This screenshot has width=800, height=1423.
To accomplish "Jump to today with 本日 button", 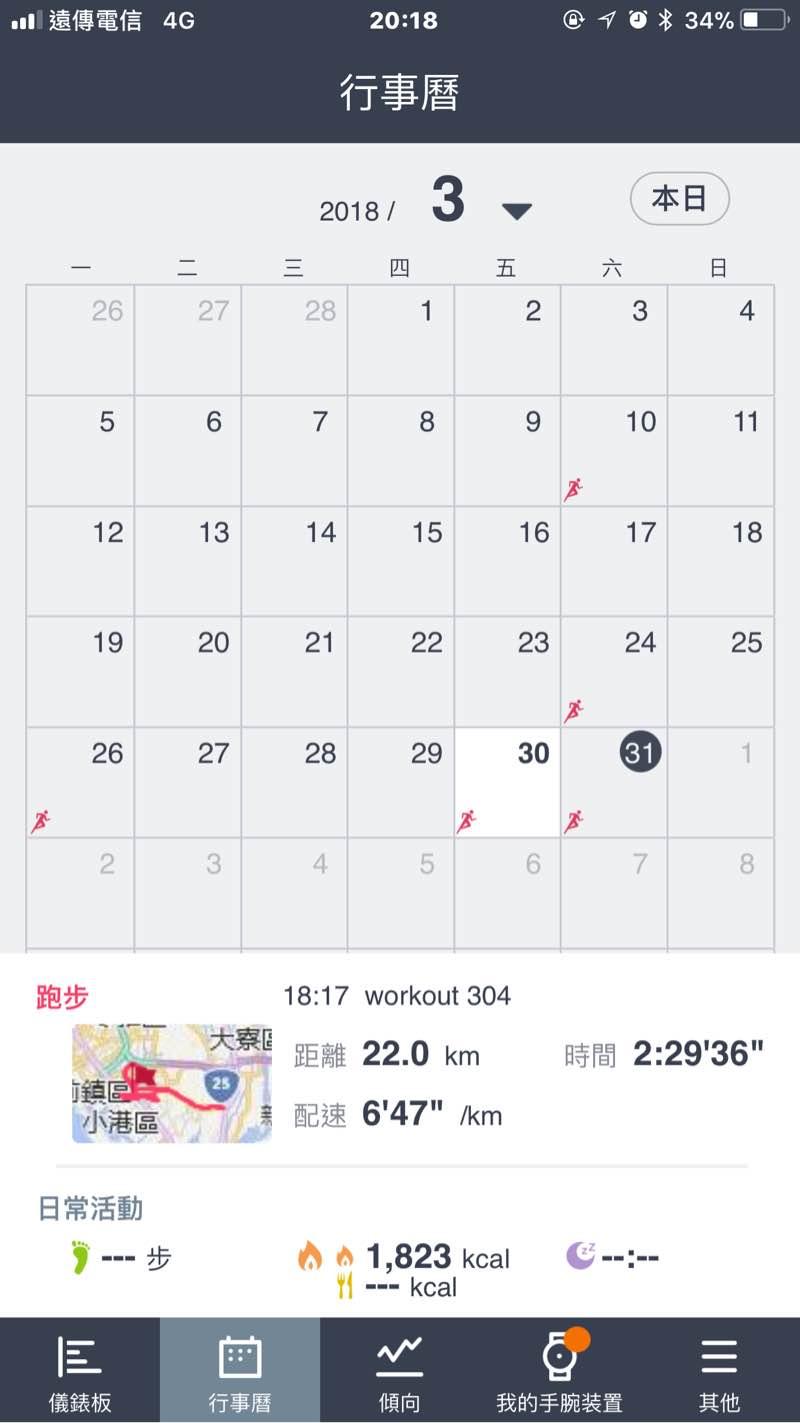I will pyautogui.click(x=679, y=199).
